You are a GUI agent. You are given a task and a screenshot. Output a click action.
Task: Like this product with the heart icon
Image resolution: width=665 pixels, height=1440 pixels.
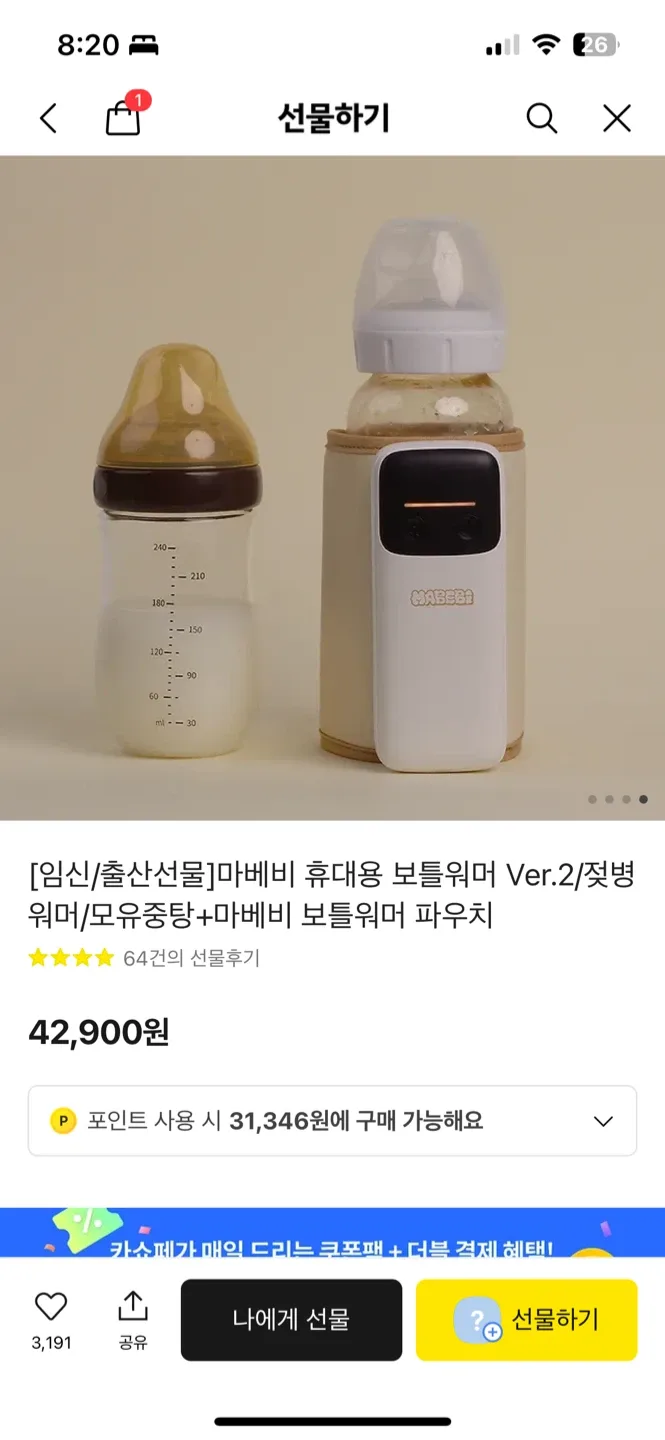tap(51, 1308)
